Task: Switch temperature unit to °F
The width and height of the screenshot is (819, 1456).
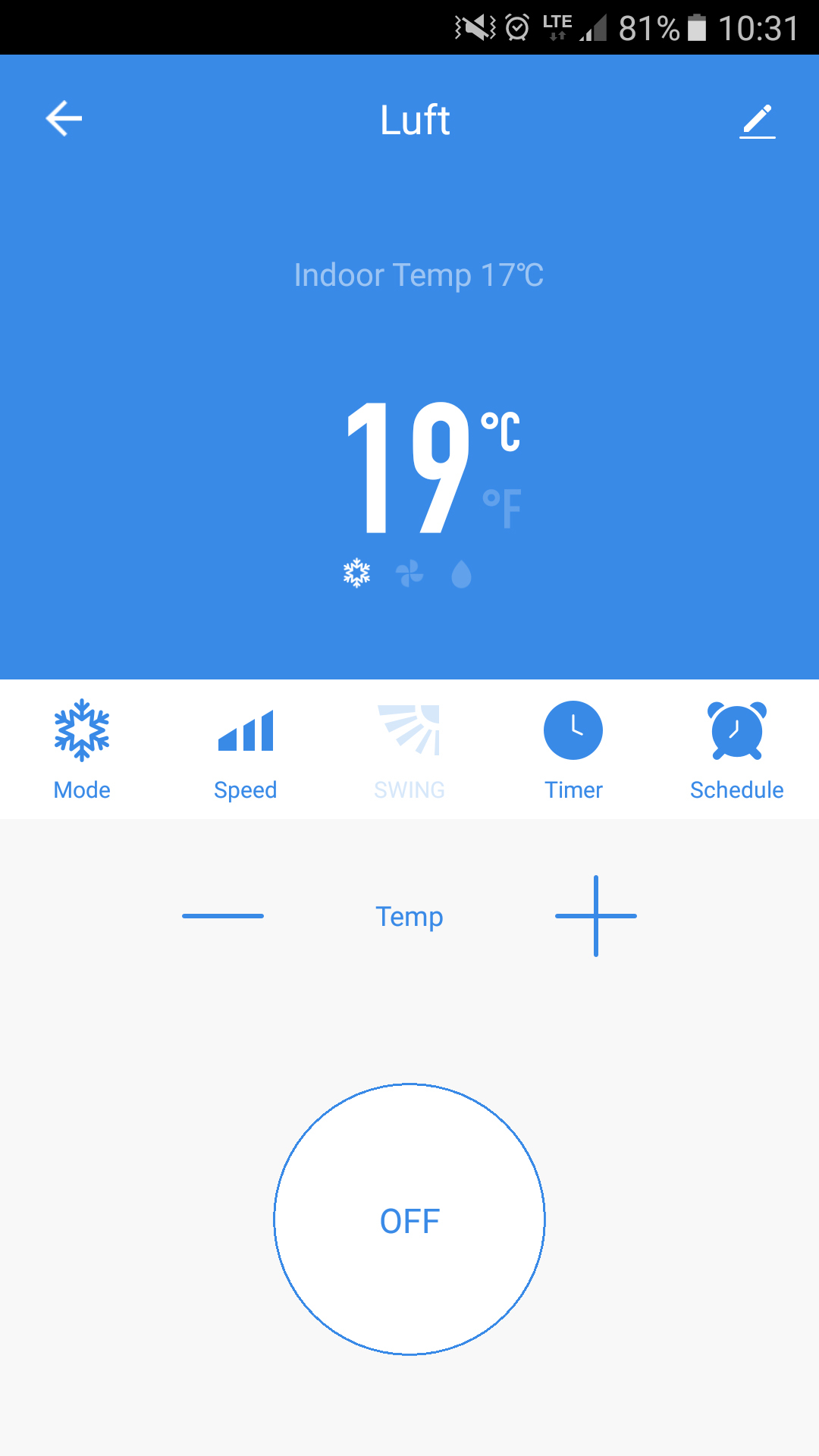Action: [x=502, y=508]
